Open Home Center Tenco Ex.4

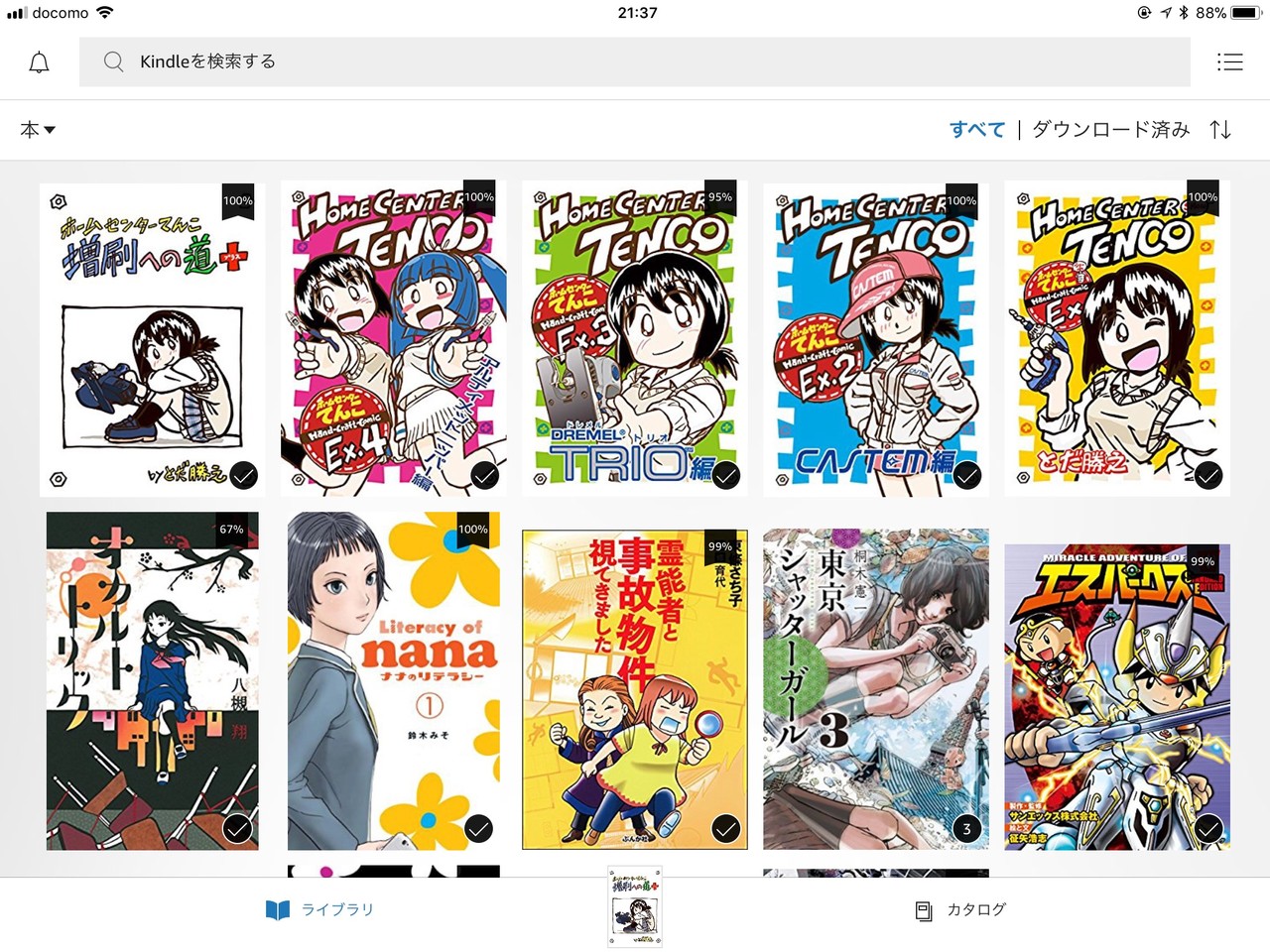click(393, 339)
